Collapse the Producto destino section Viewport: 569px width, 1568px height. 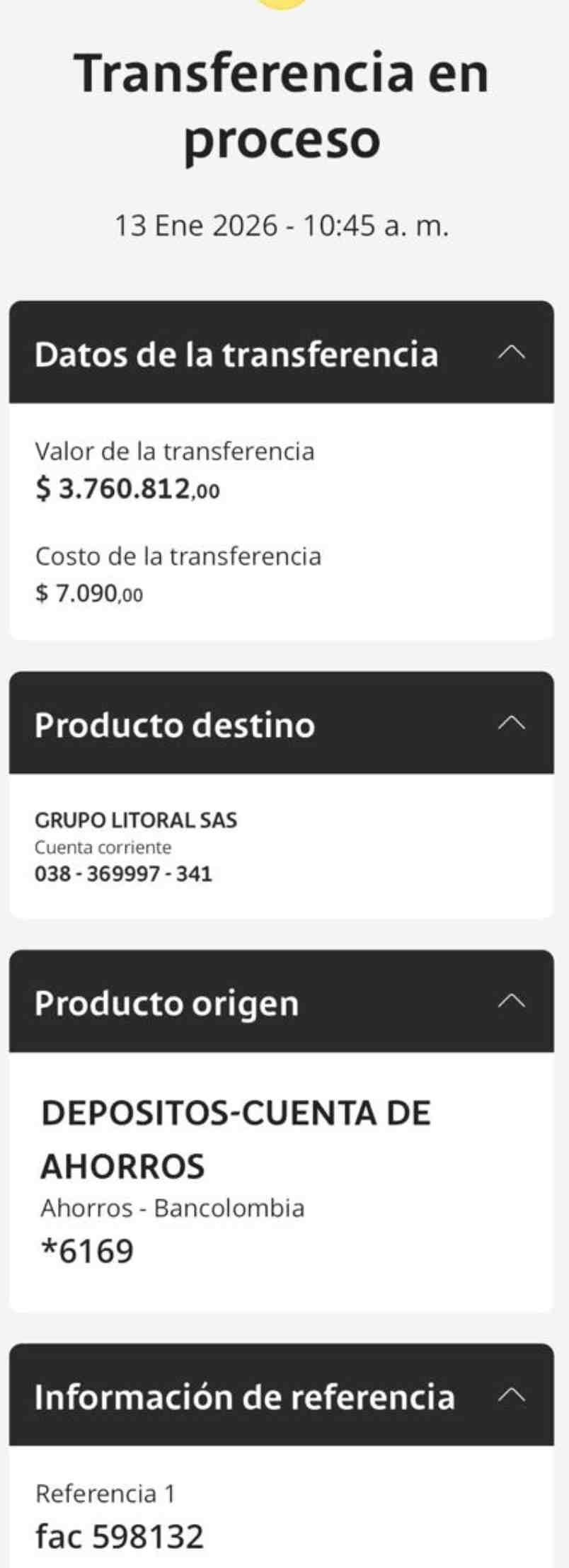(x=511, y=722)
